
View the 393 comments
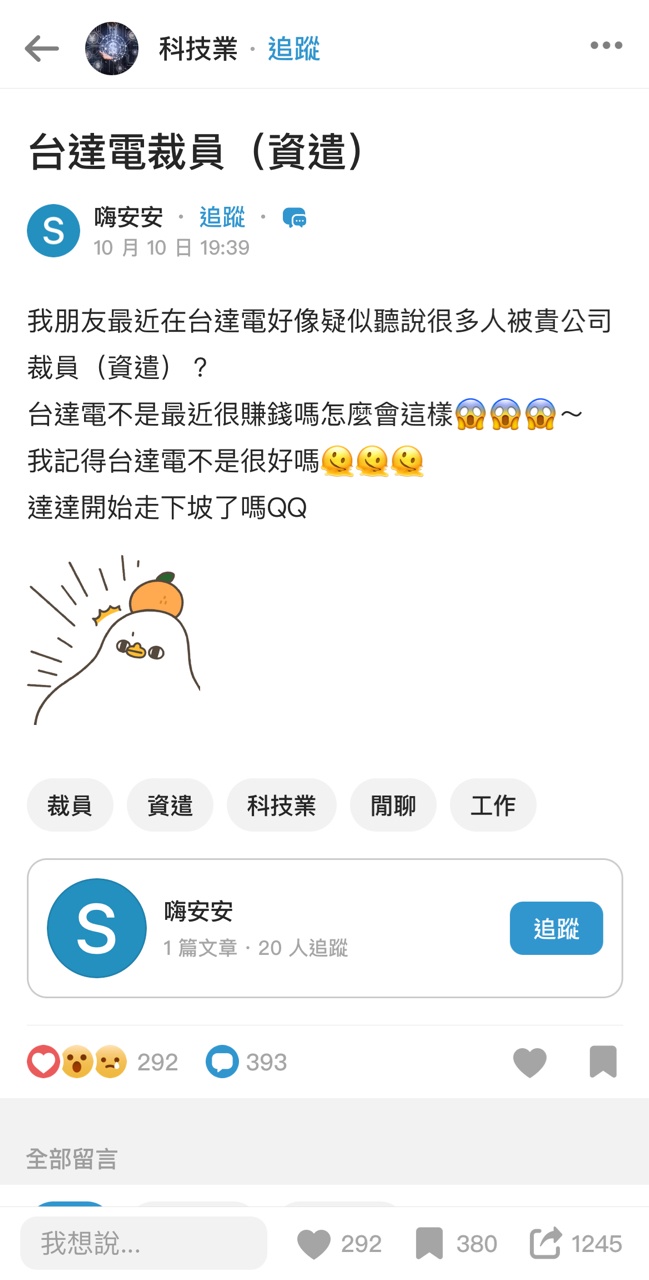coord(247,1062)
